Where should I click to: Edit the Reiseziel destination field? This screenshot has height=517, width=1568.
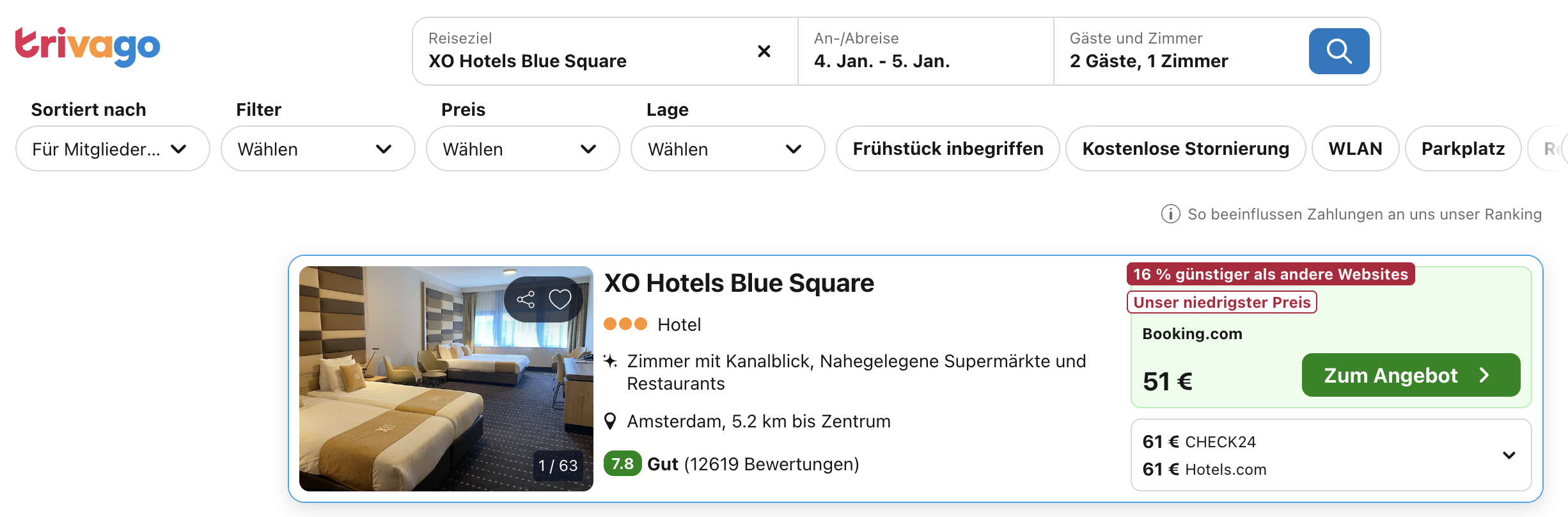pos(576,61)
